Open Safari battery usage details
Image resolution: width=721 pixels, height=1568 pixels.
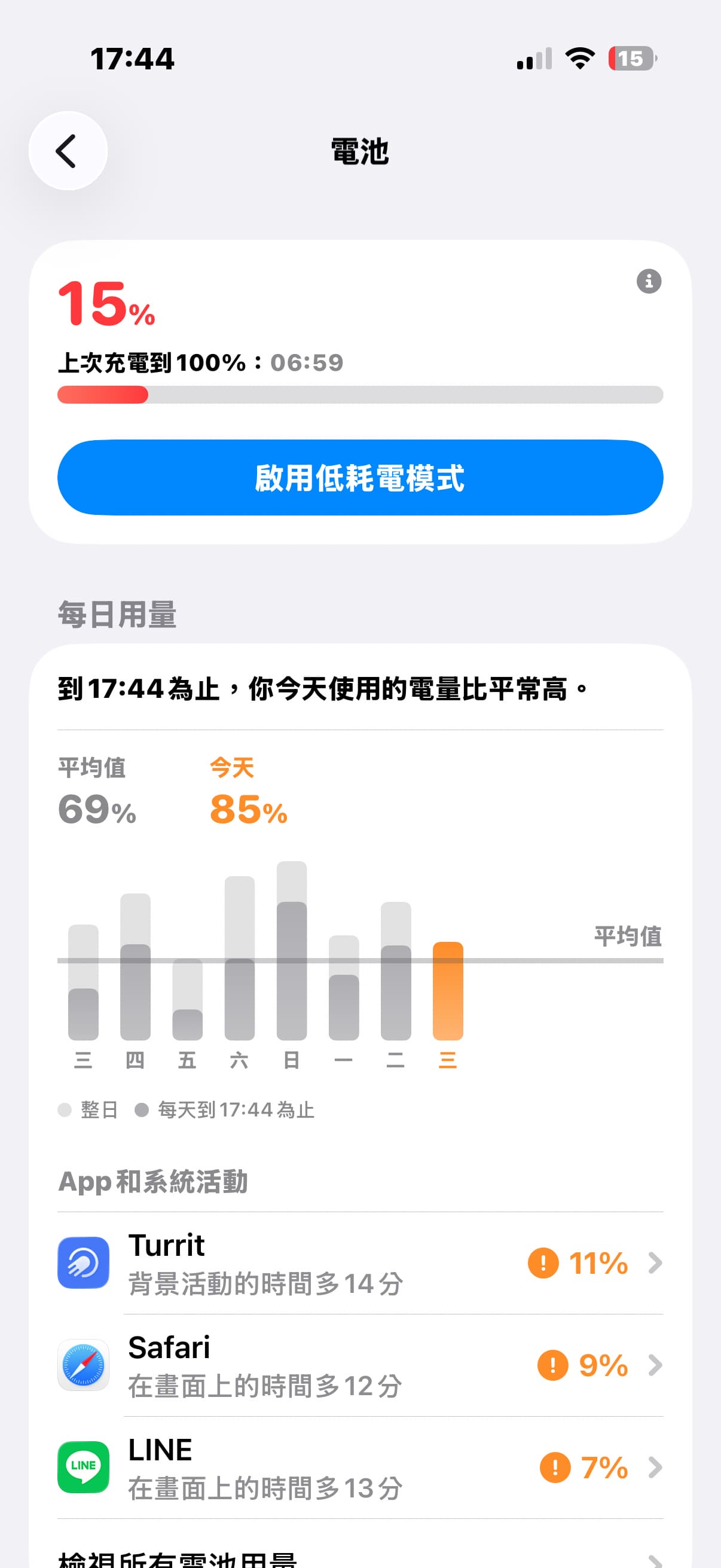click(x=360, y=1365)
